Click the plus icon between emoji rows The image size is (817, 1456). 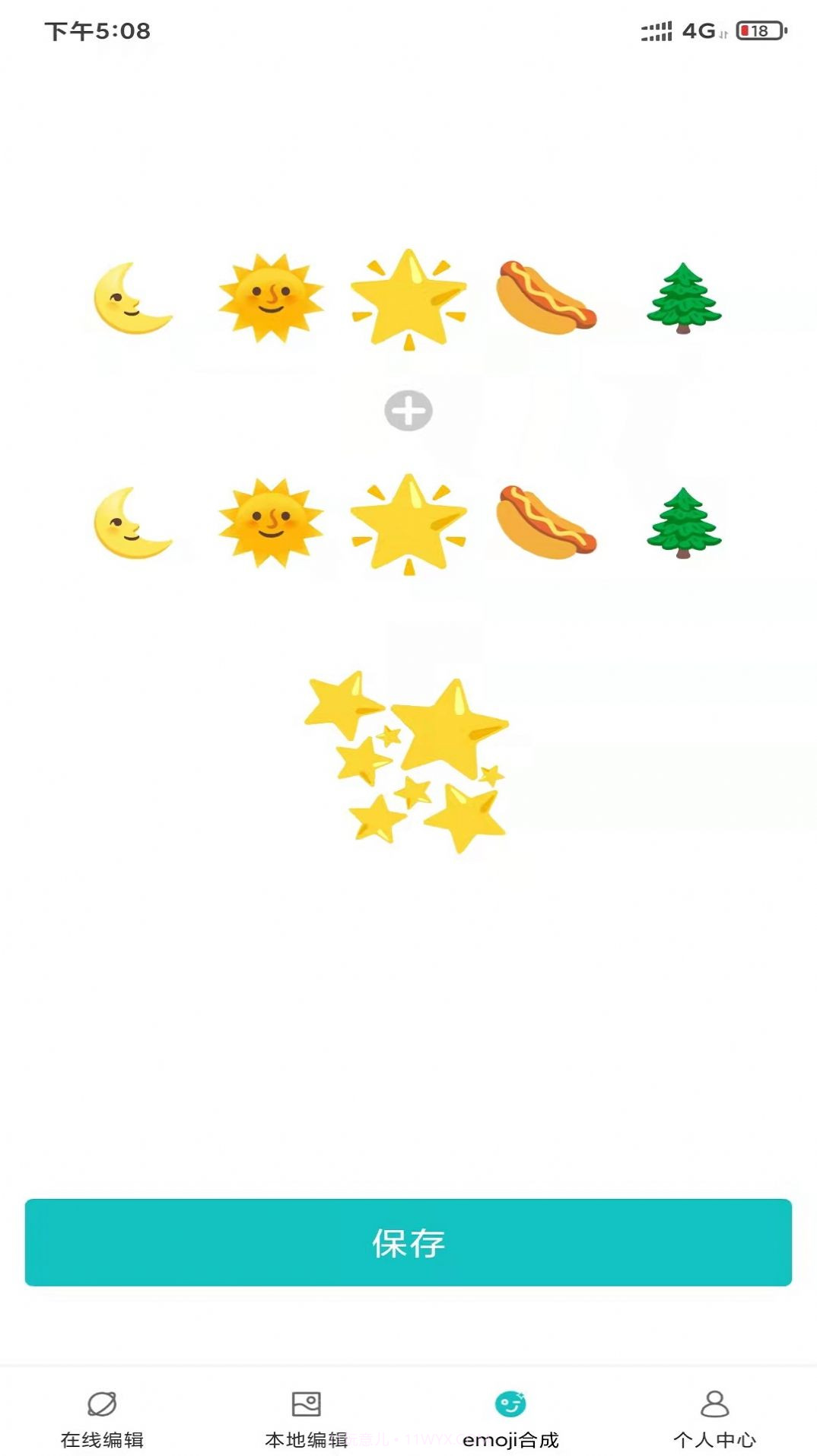click(x=408, y=411)
